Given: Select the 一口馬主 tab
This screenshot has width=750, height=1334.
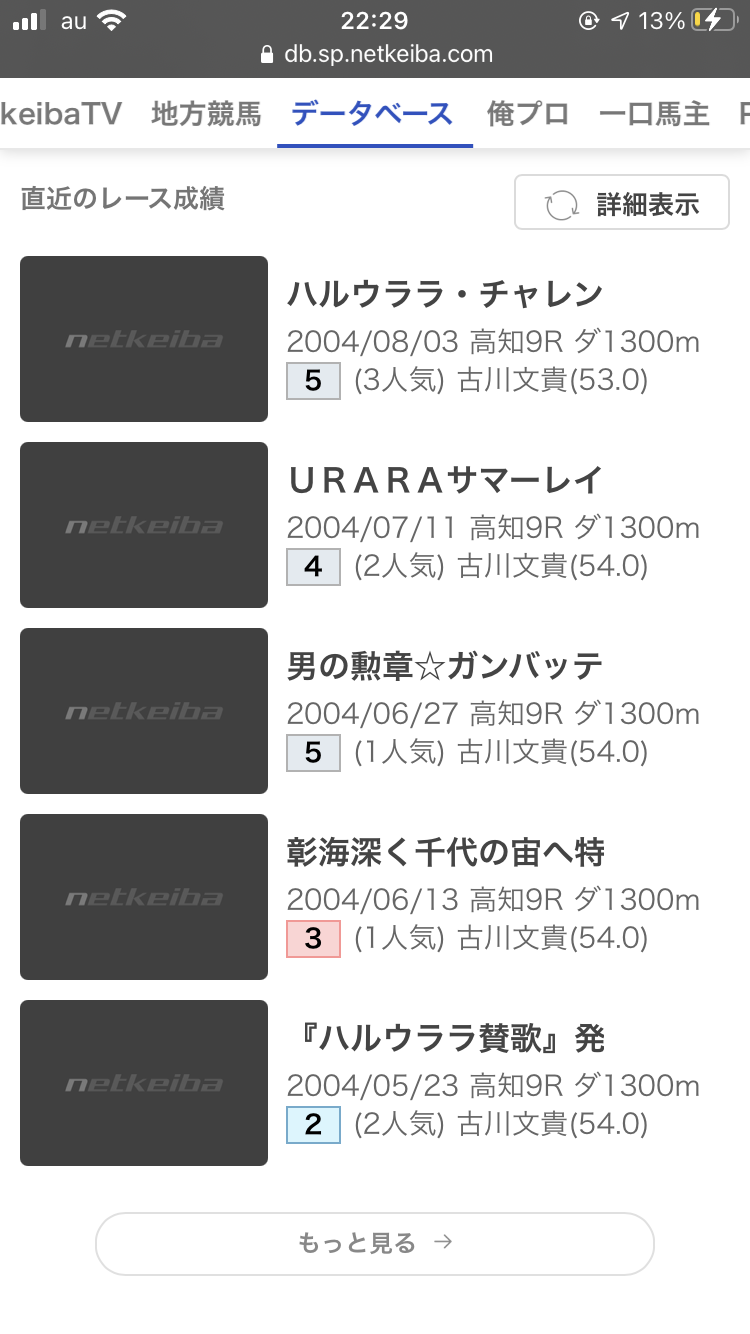Looking at the screenshot, I should (654, 114).
